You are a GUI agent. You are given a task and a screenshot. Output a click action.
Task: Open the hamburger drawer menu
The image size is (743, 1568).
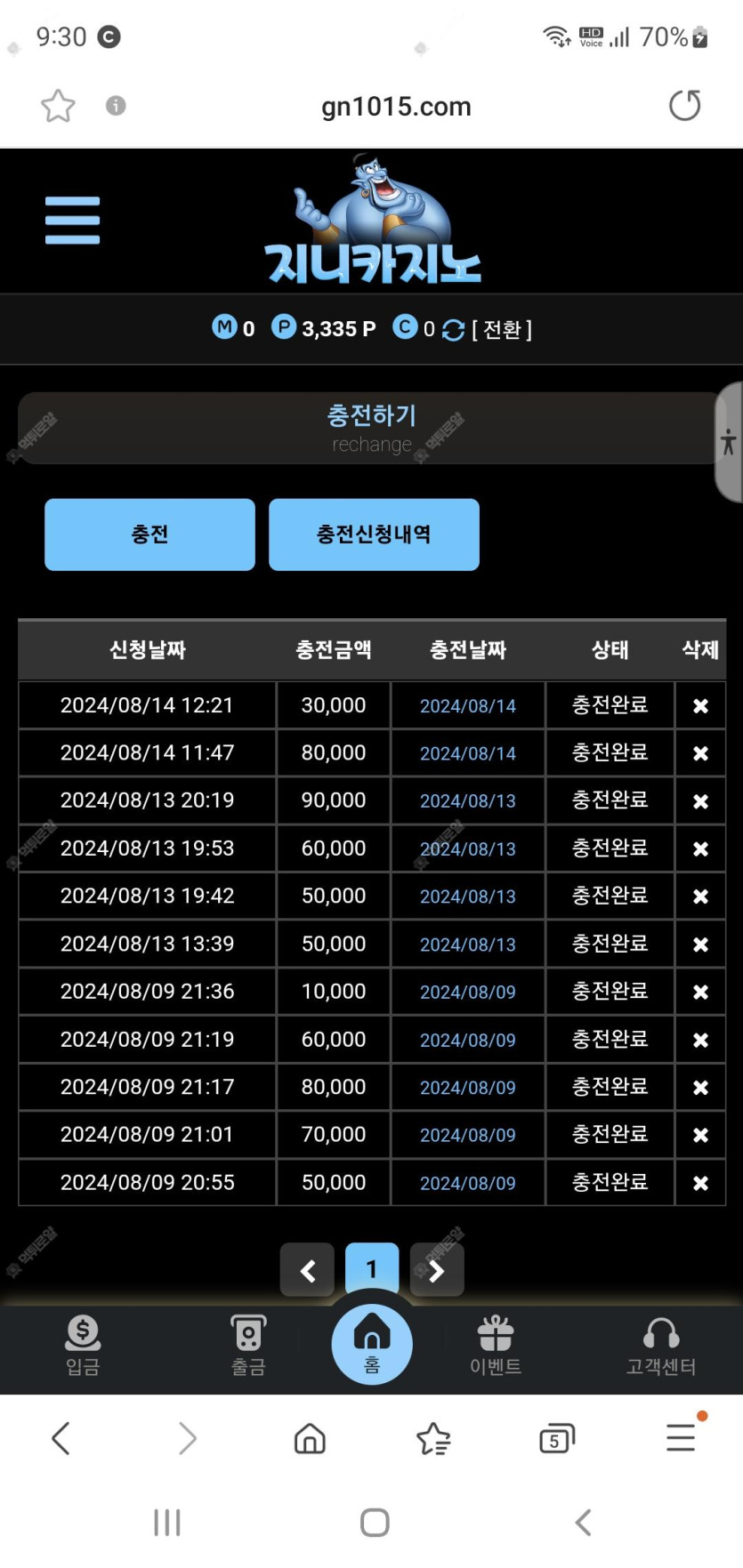[x=72, y=220]
